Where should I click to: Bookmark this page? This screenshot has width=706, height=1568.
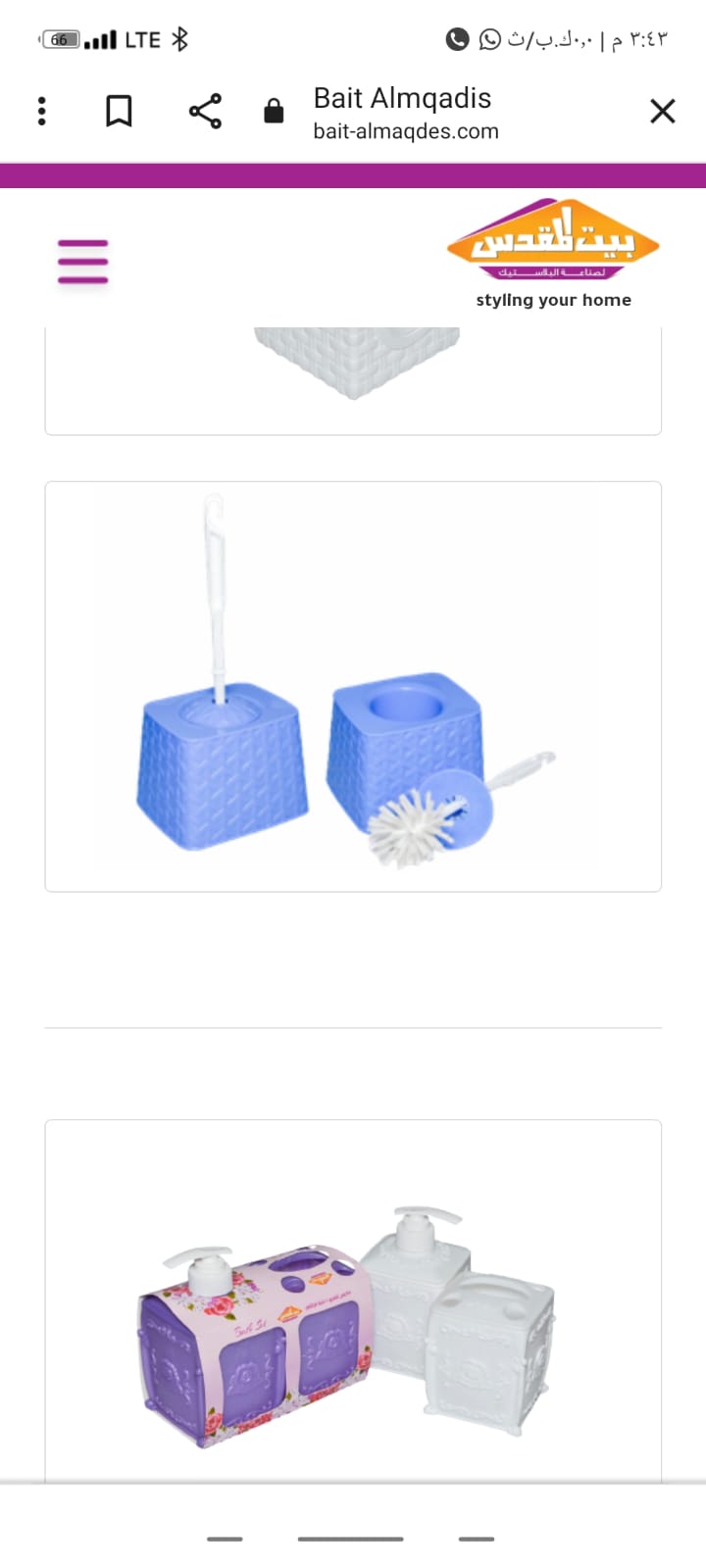point(119,111)
